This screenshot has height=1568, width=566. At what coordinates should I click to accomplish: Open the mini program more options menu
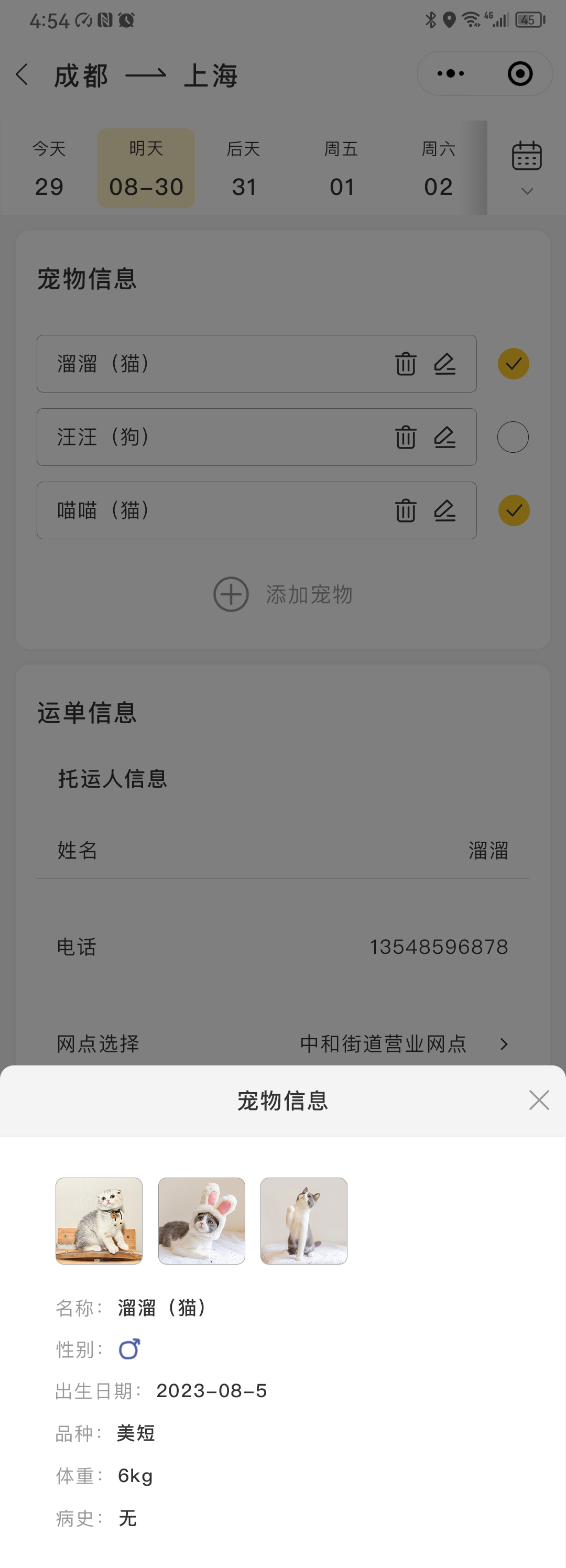[451, 74]
